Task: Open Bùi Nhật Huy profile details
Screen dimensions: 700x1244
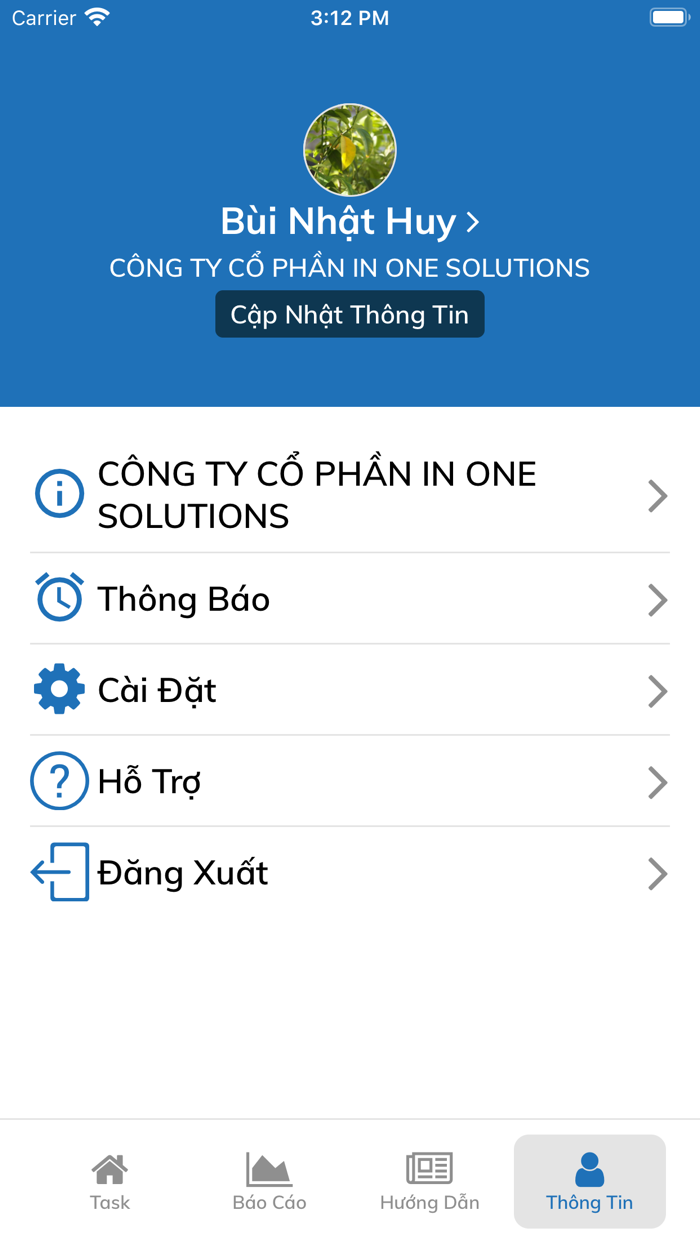Action: 350,222
